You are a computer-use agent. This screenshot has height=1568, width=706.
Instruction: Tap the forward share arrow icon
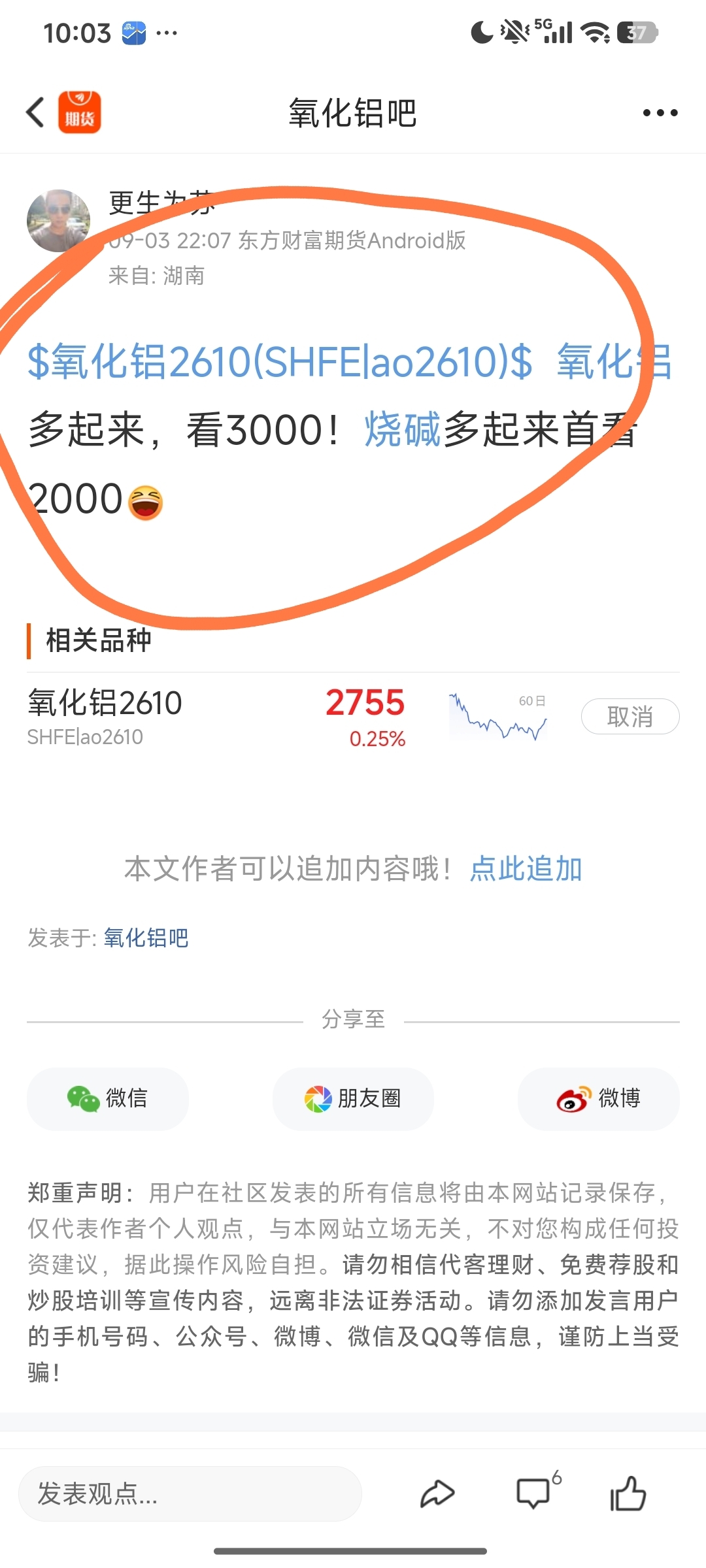pyautogui.click(x=437, y=1494)
